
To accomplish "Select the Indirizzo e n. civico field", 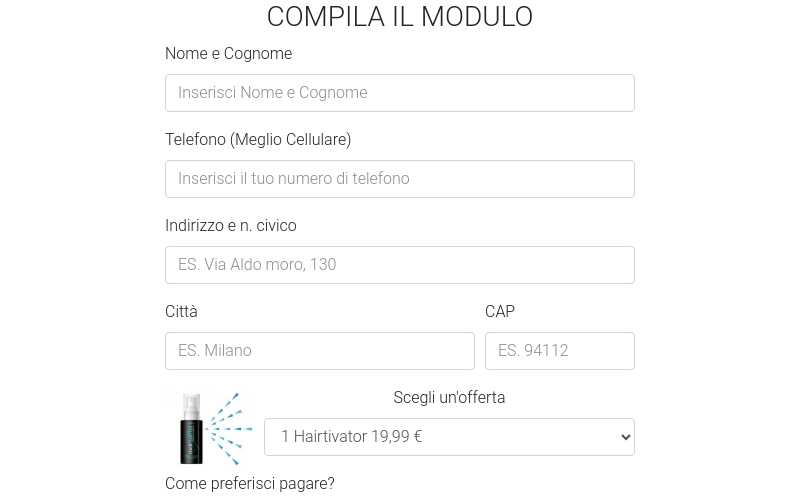I will tap(399, 265).
